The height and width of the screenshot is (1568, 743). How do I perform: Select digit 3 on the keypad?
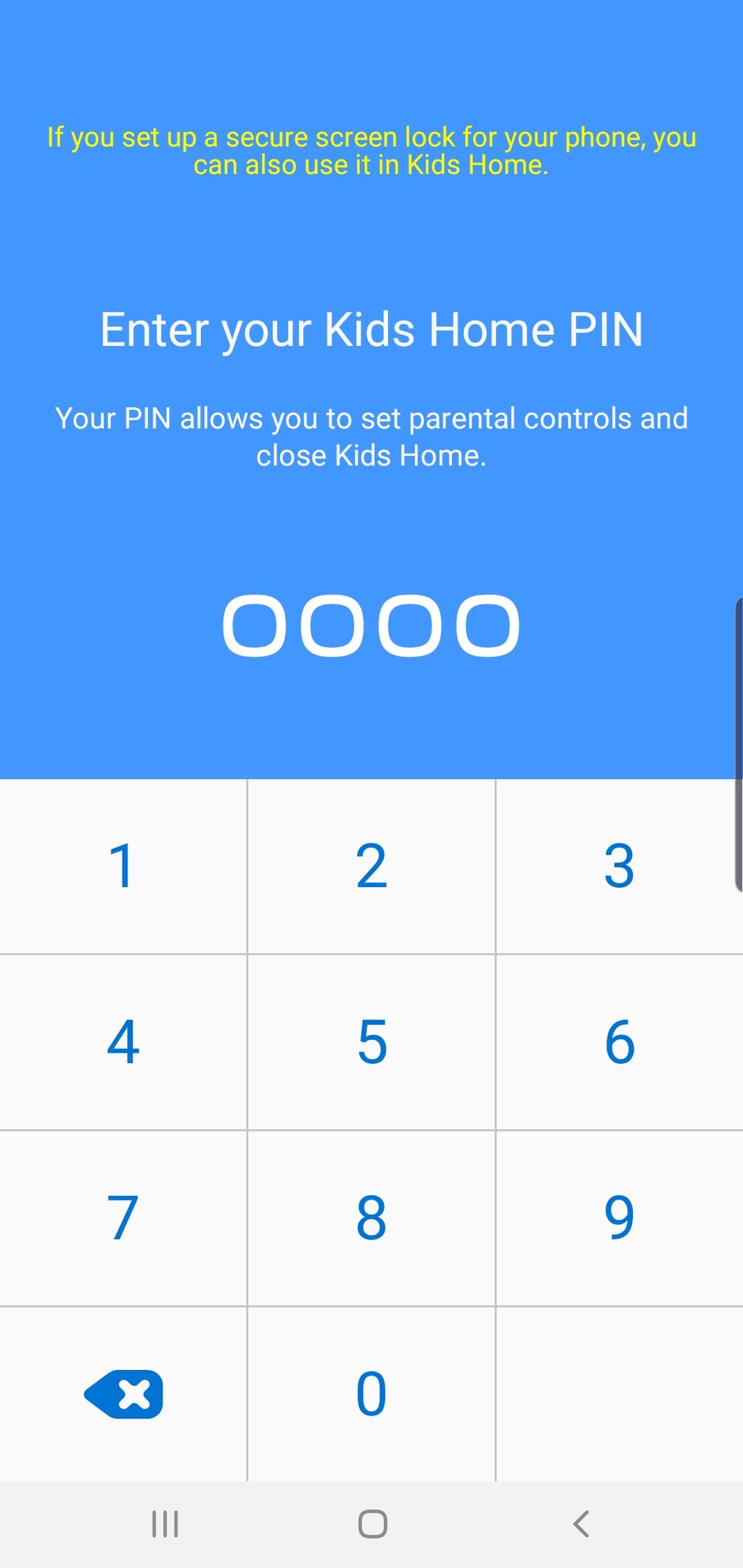coord(619,866)
